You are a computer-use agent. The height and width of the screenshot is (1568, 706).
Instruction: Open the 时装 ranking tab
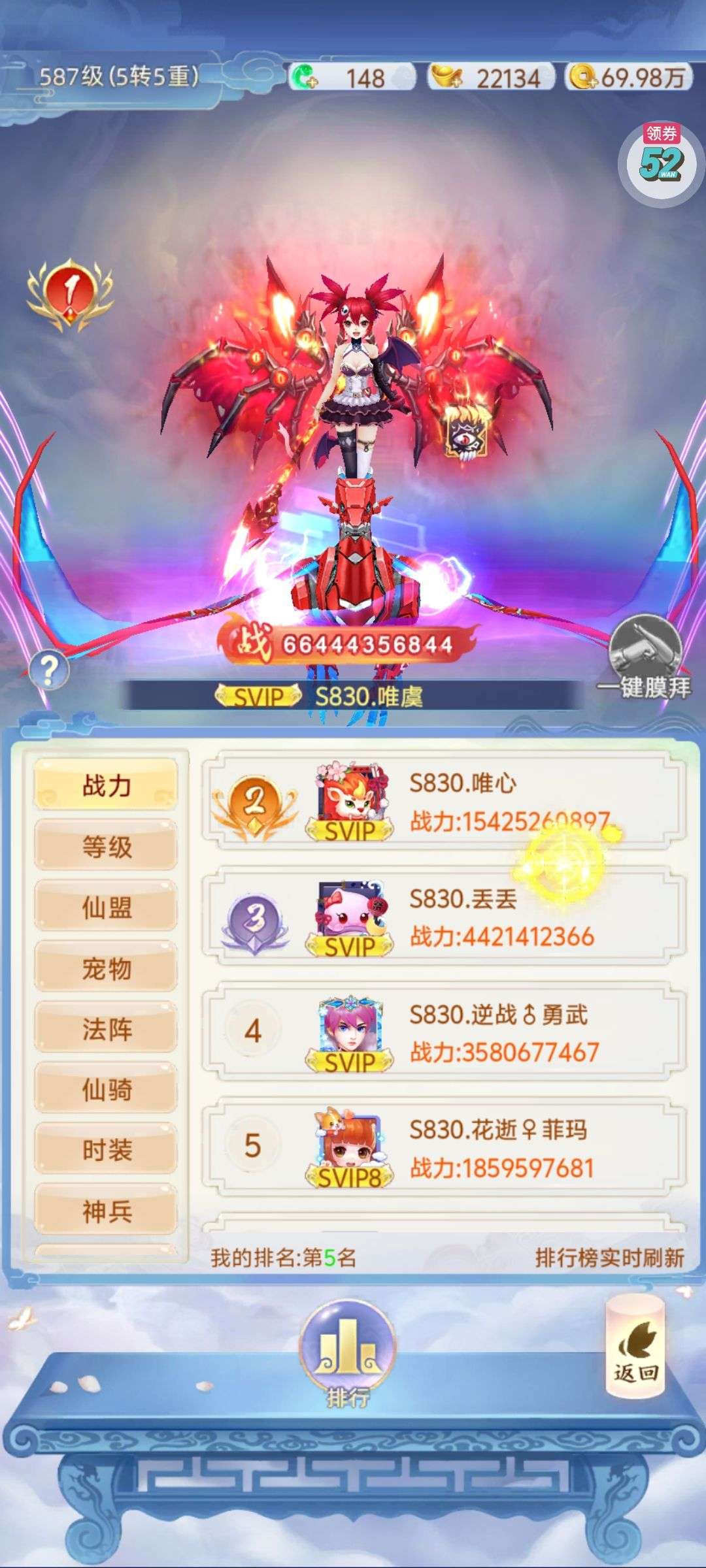[106, 1150]
